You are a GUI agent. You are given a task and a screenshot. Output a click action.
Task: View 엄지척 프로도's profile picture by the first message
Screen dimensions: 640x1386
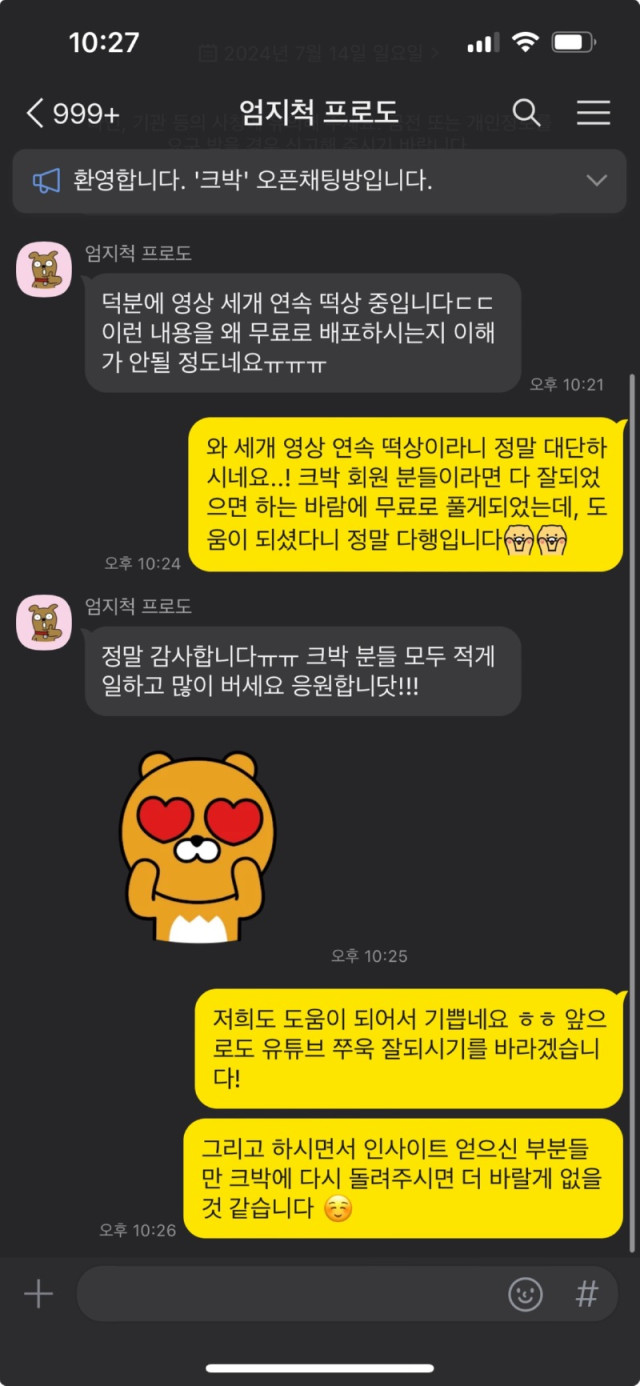[x=43, y=269]
